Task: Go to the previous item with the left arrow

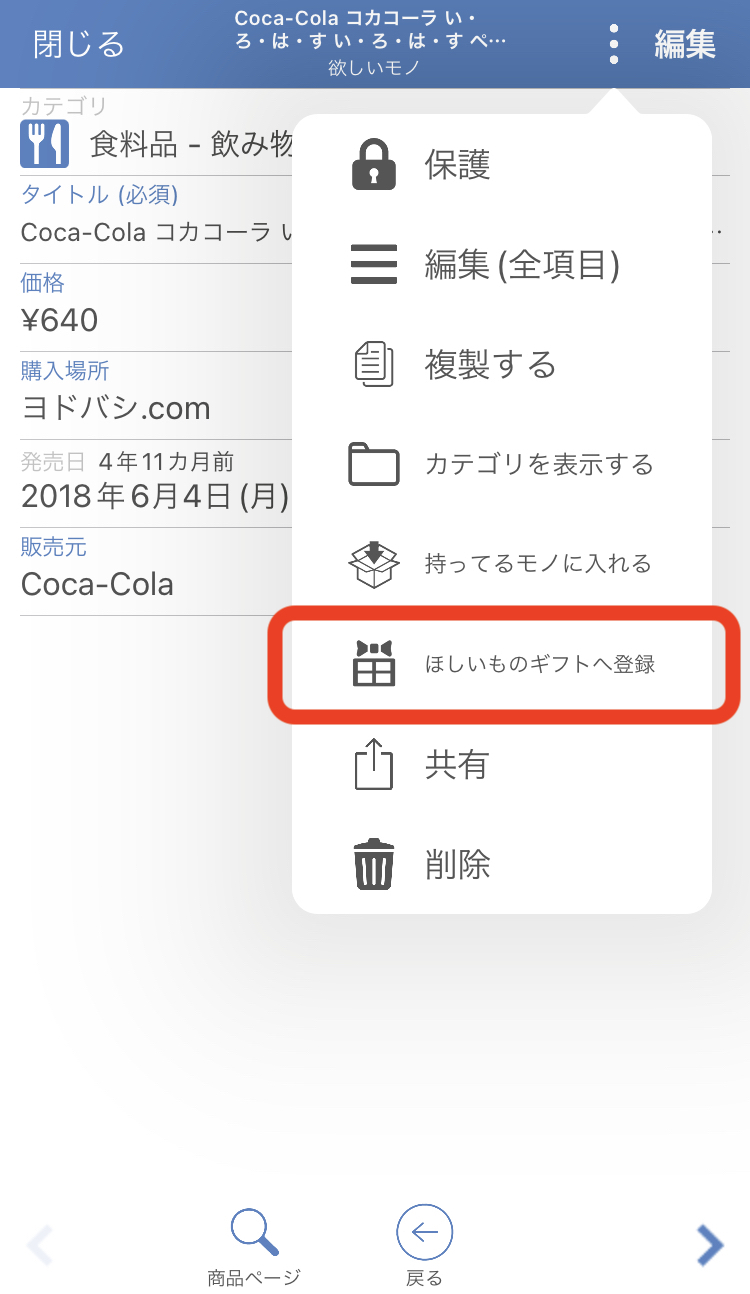Action: pos(40,1245)
